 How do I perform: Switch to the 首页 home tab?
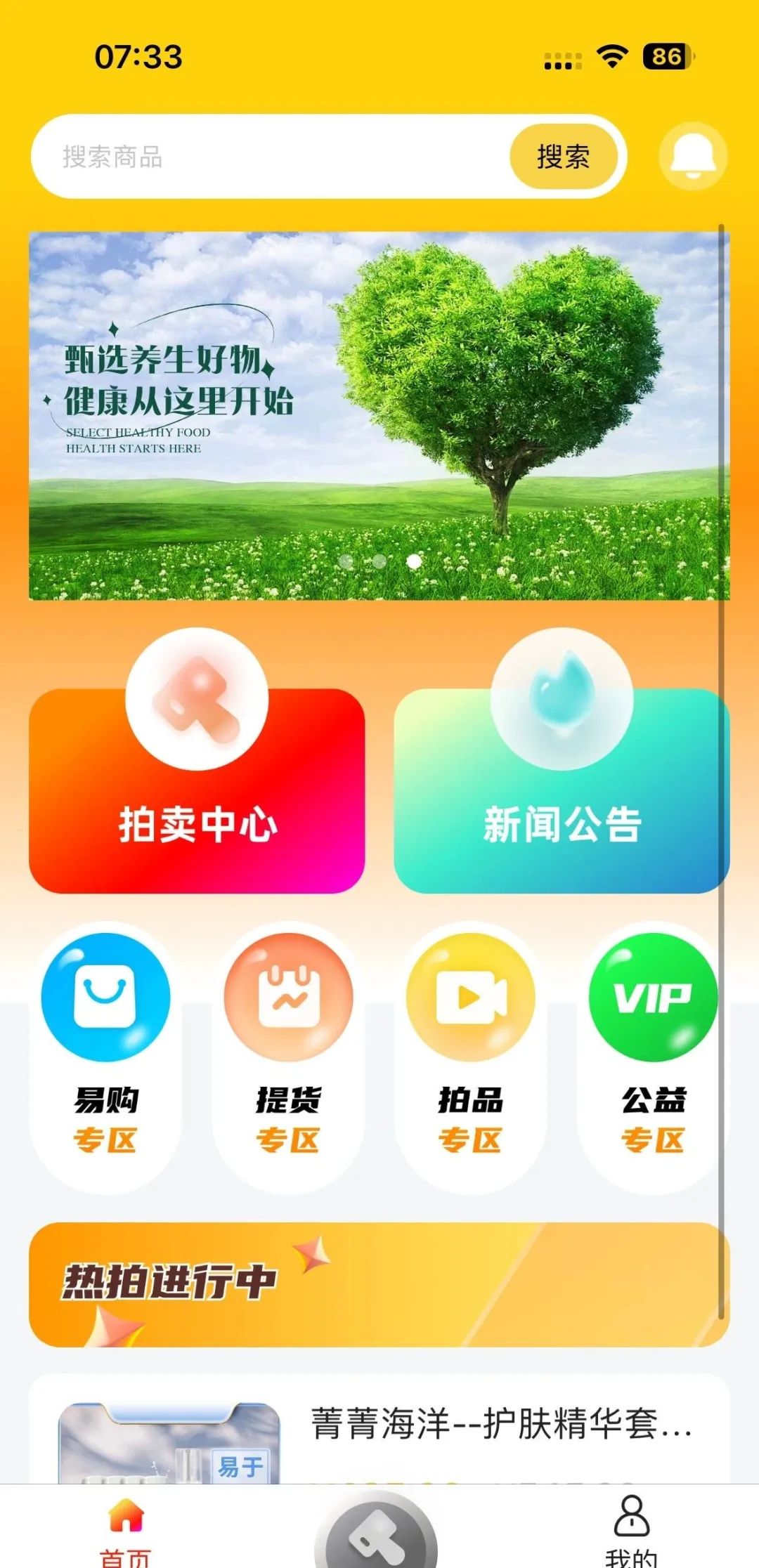coord(126,1531)
